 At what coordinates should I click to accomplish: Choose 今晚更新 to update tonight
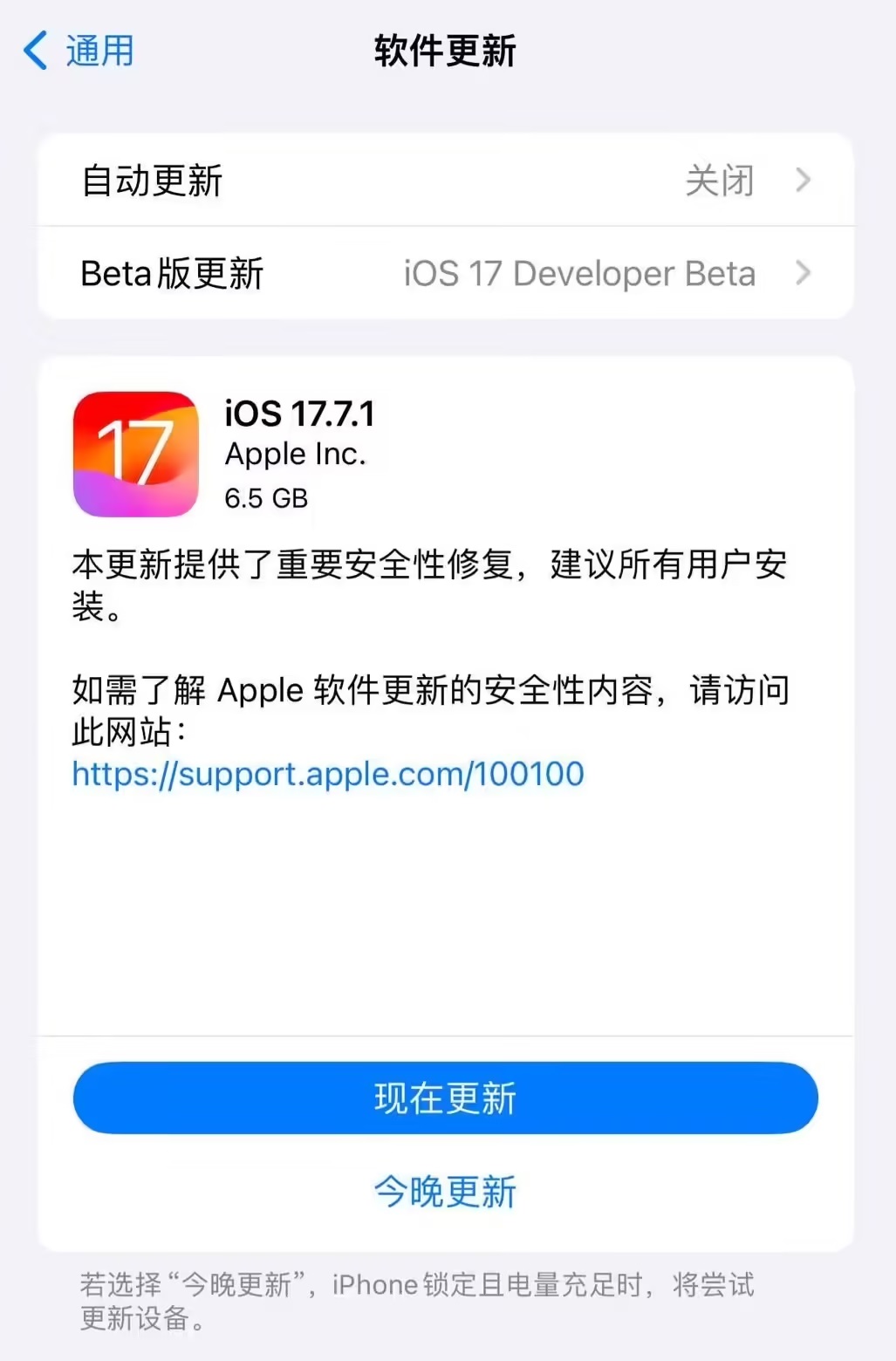point(445,1190)
